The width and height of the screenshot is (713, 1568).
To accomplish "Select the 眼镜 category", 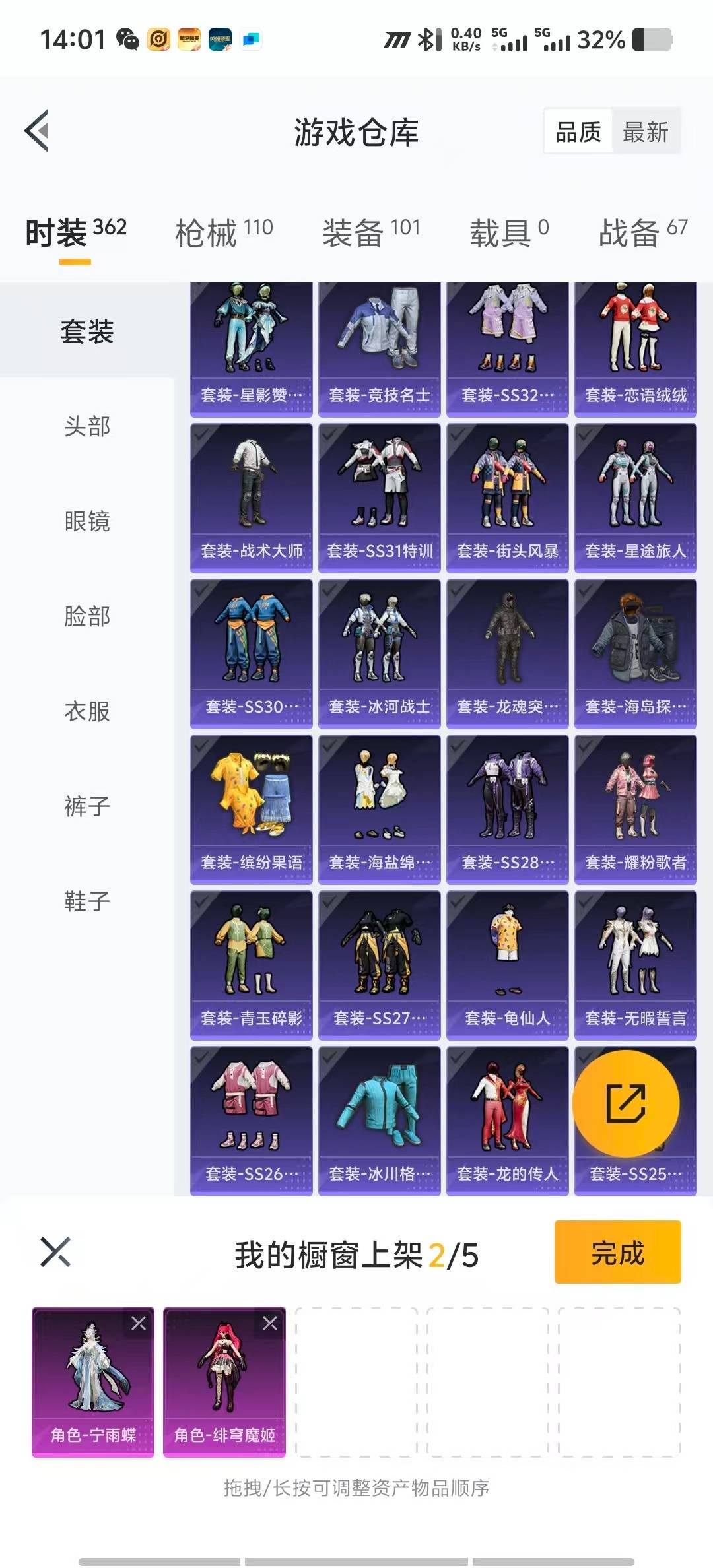I will coord(87,521).
